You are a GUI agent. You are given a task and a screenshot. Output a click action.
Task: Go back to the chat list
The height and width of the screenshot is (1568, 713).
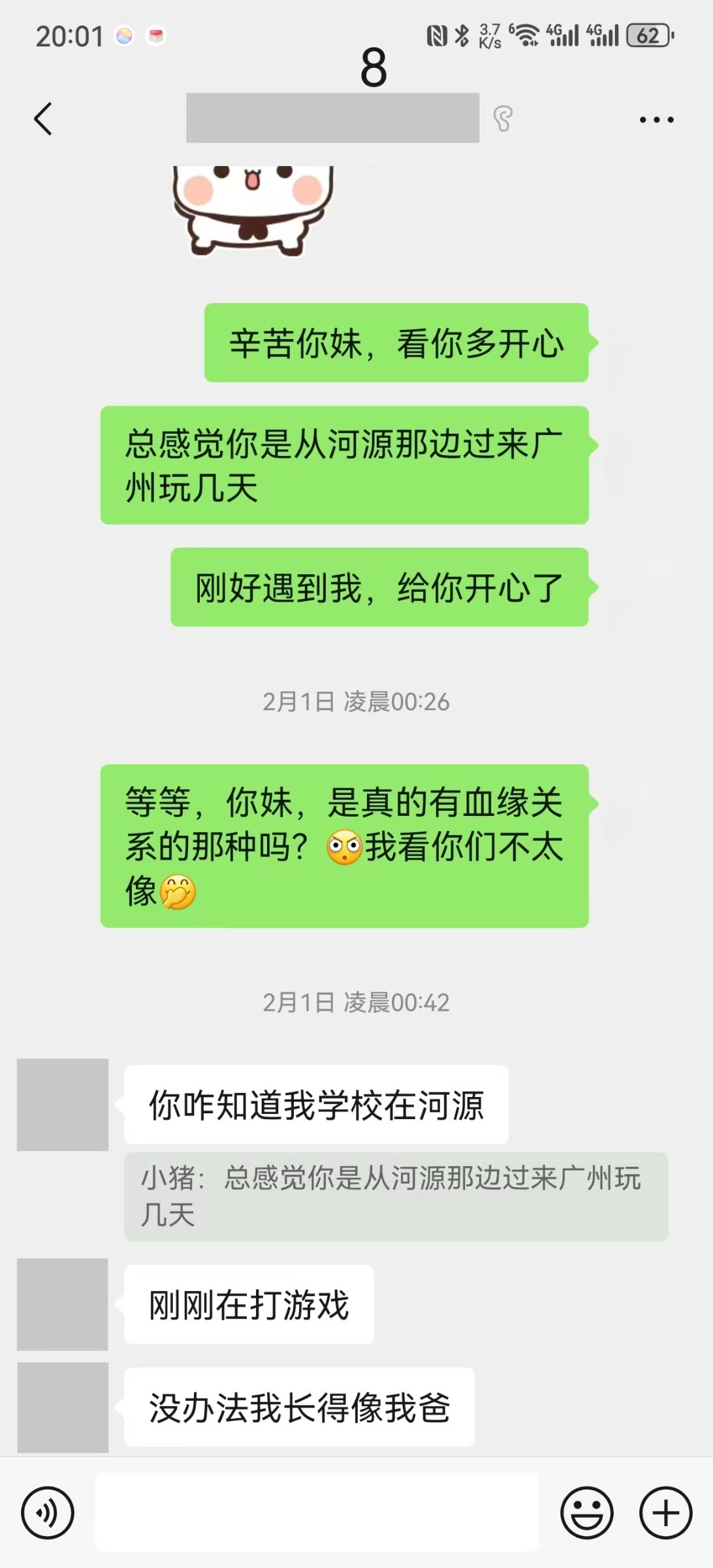43,119
